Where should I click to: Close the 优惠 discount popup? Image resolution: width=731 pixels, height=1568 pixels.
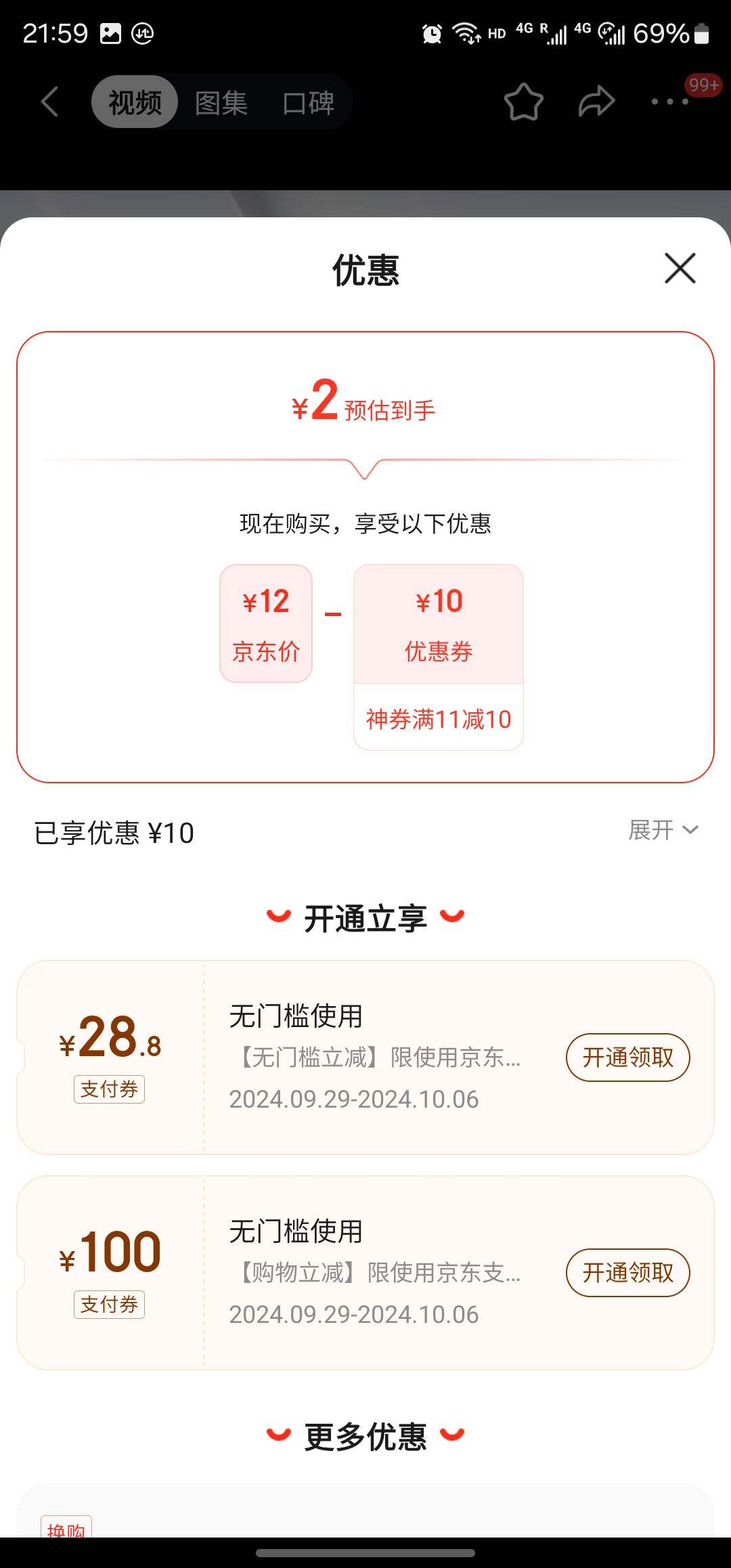680,268
